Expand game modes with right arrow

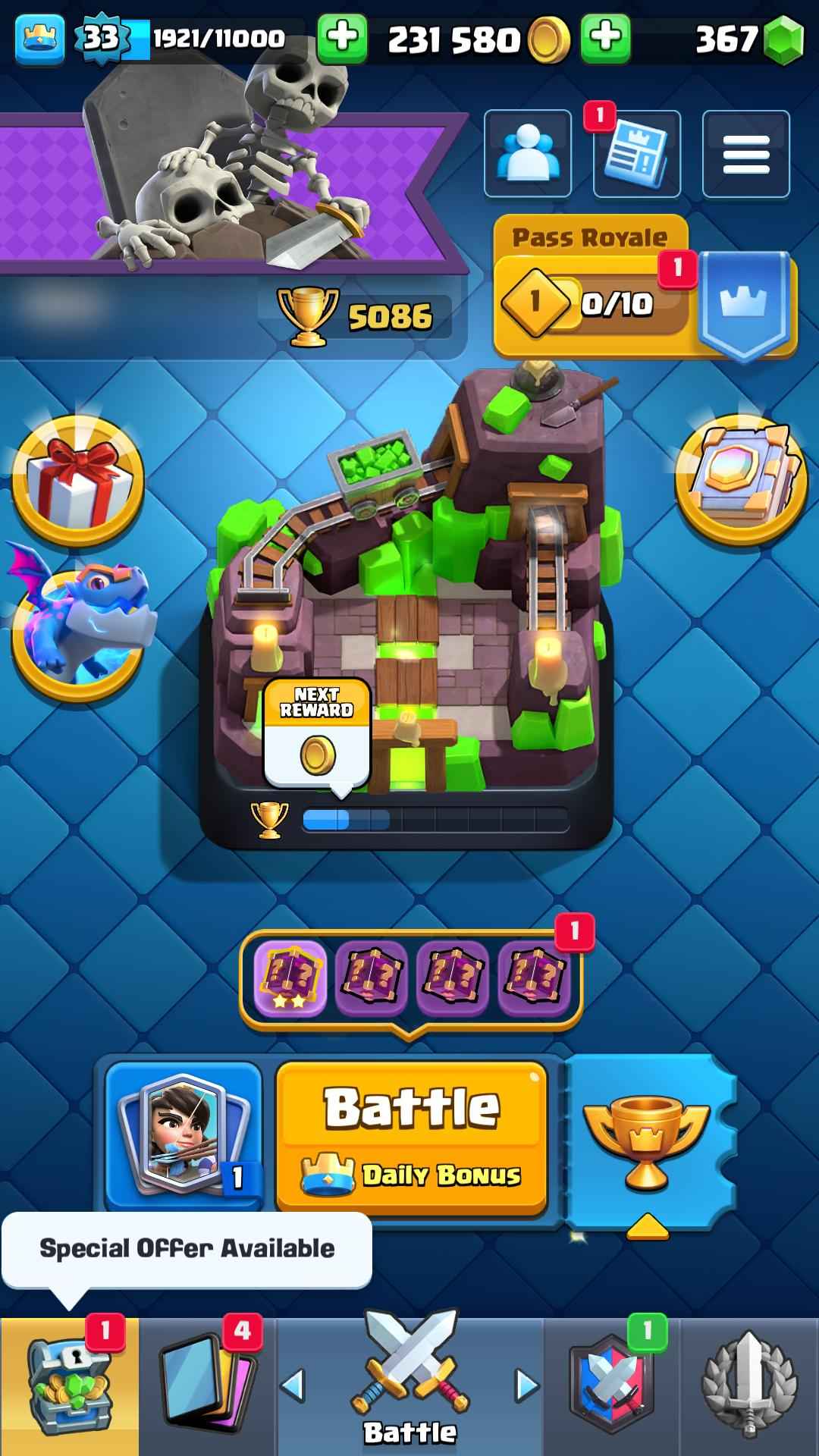[x=523, y=1382]
